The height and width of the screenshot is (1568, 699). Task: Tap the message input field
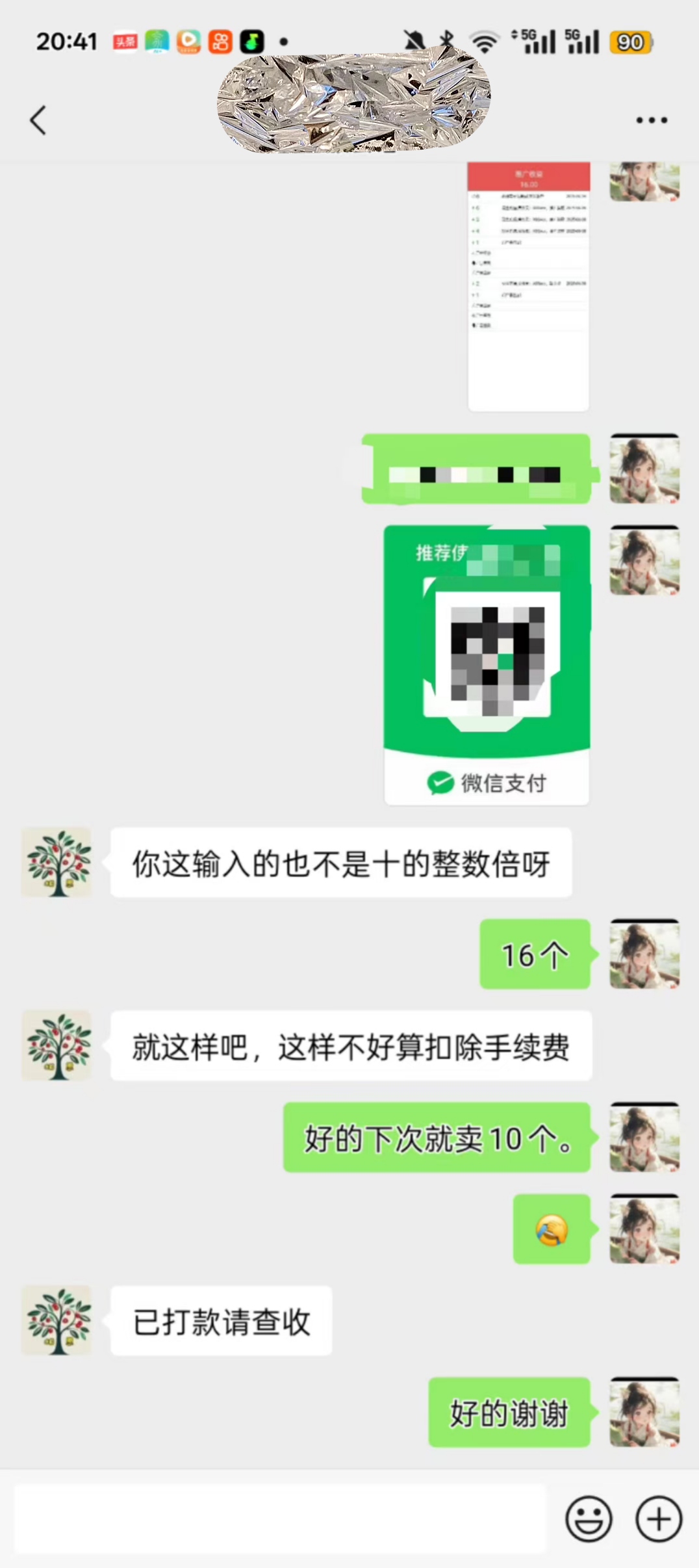point(280,1519)
